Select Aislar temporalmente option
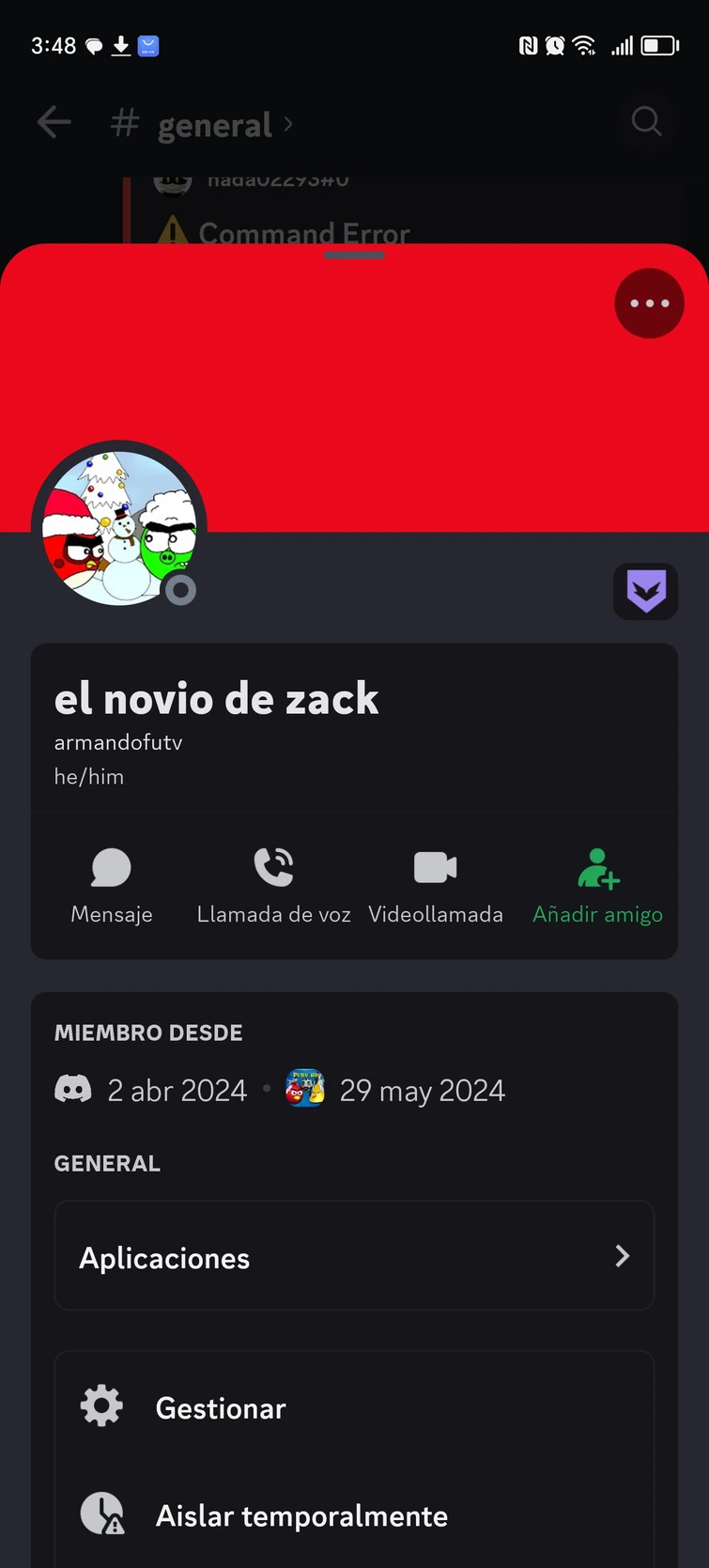The width and height of the screenshot is (709, 1568). 301,1515
